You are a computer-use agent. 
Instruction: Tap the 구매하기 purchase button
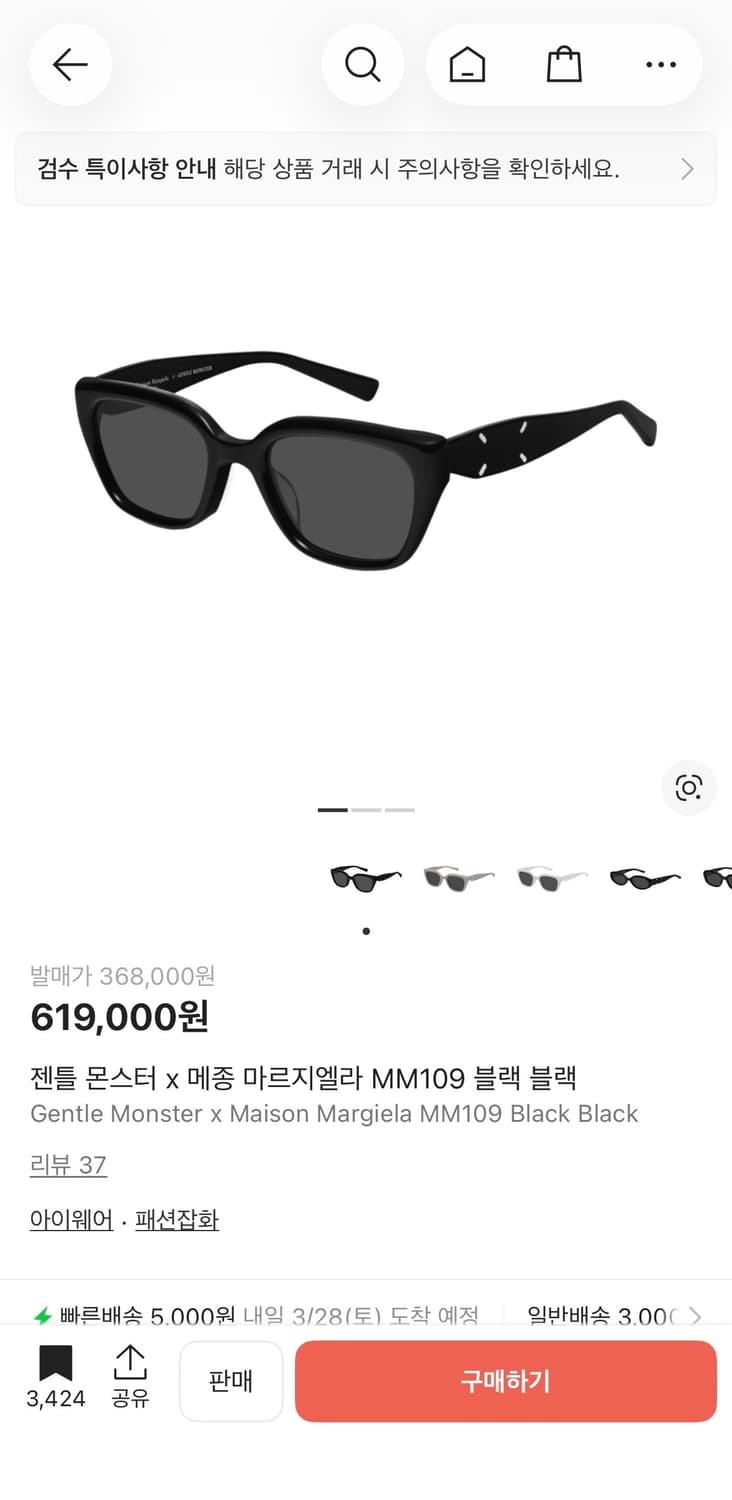(505, 1382)
